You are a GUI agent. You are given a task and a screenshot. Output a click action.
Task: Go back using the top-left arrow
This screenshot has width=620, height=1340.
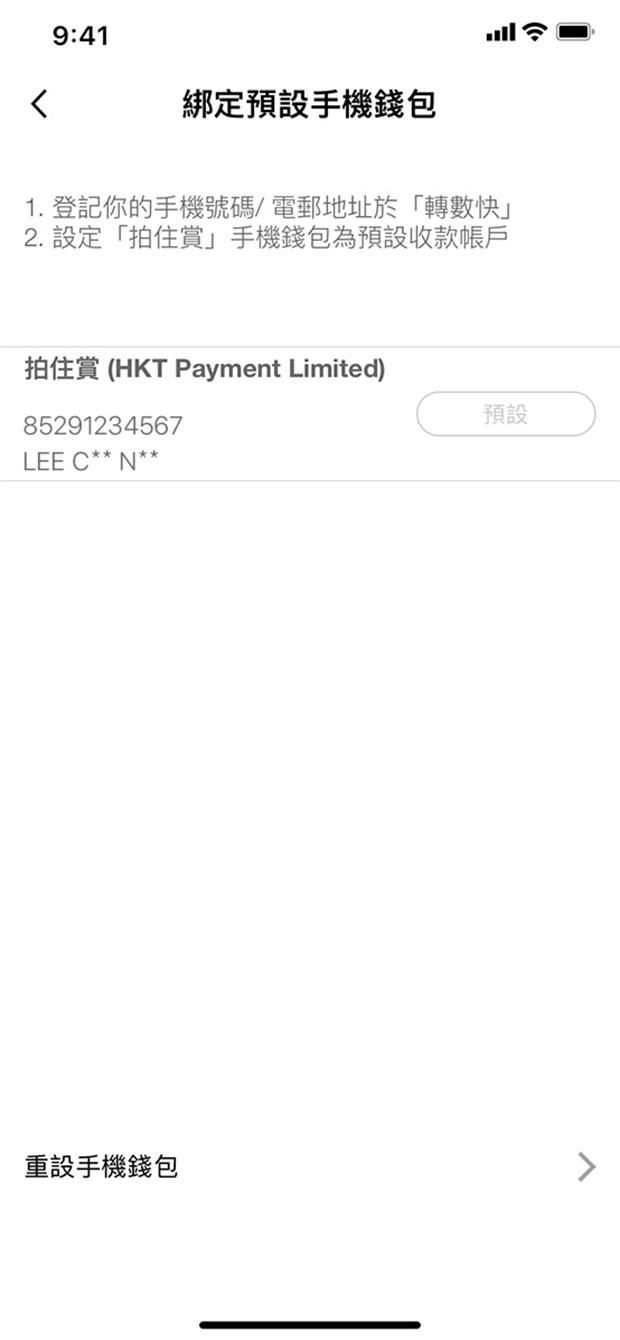[x=39, y=104]
